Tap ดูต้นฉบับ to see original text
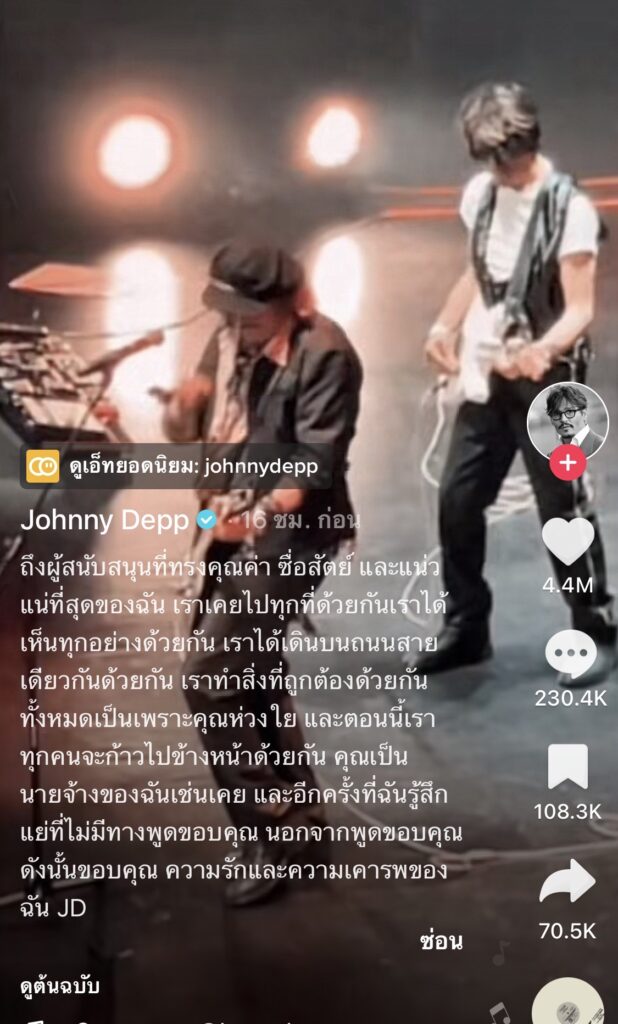 pyautogui.click(x=60, y=987)
